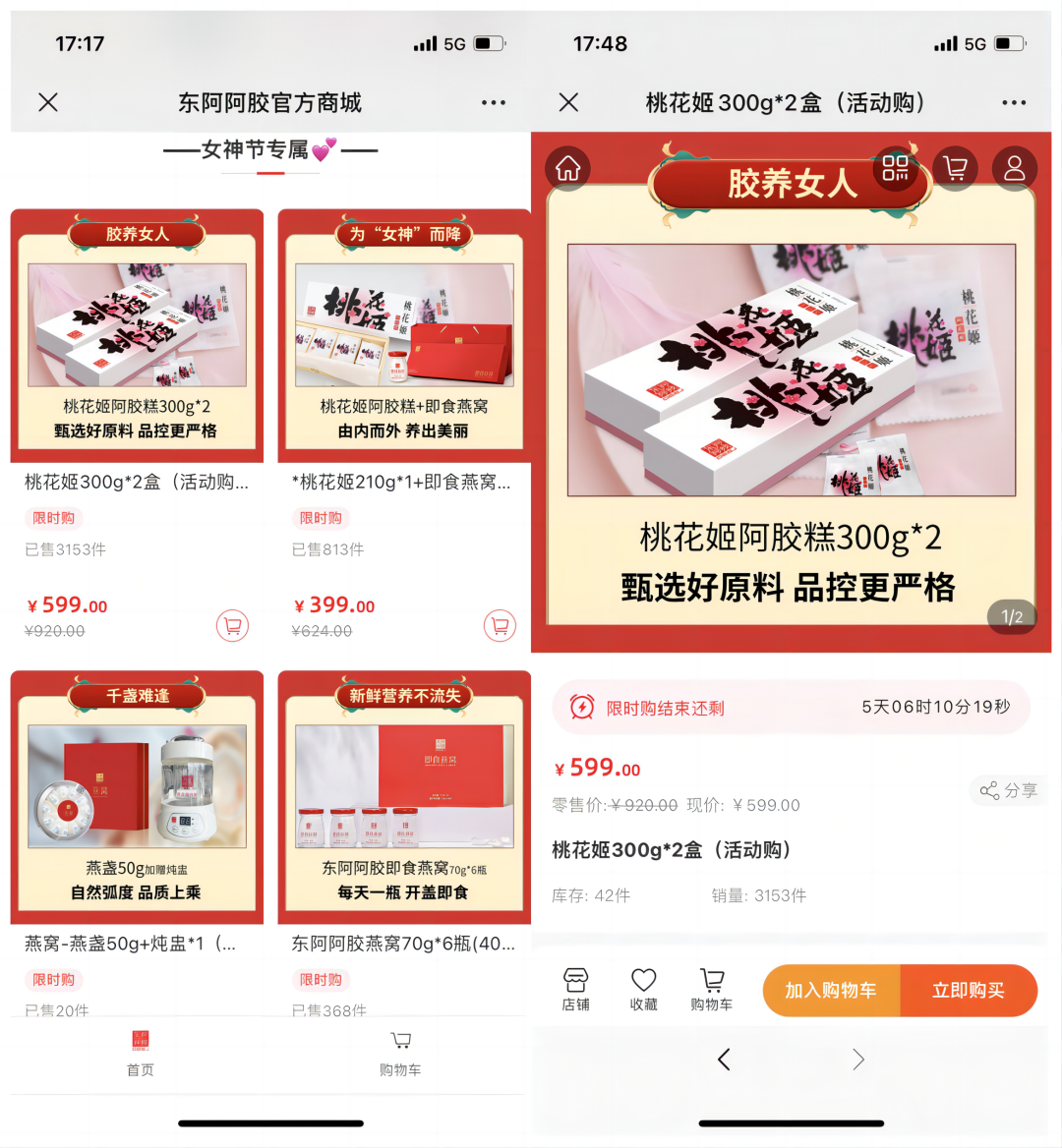The height and width of the screenshot is (1148, 1062).
Task: Visit the 店铺 store page
Action: (575, 989)
